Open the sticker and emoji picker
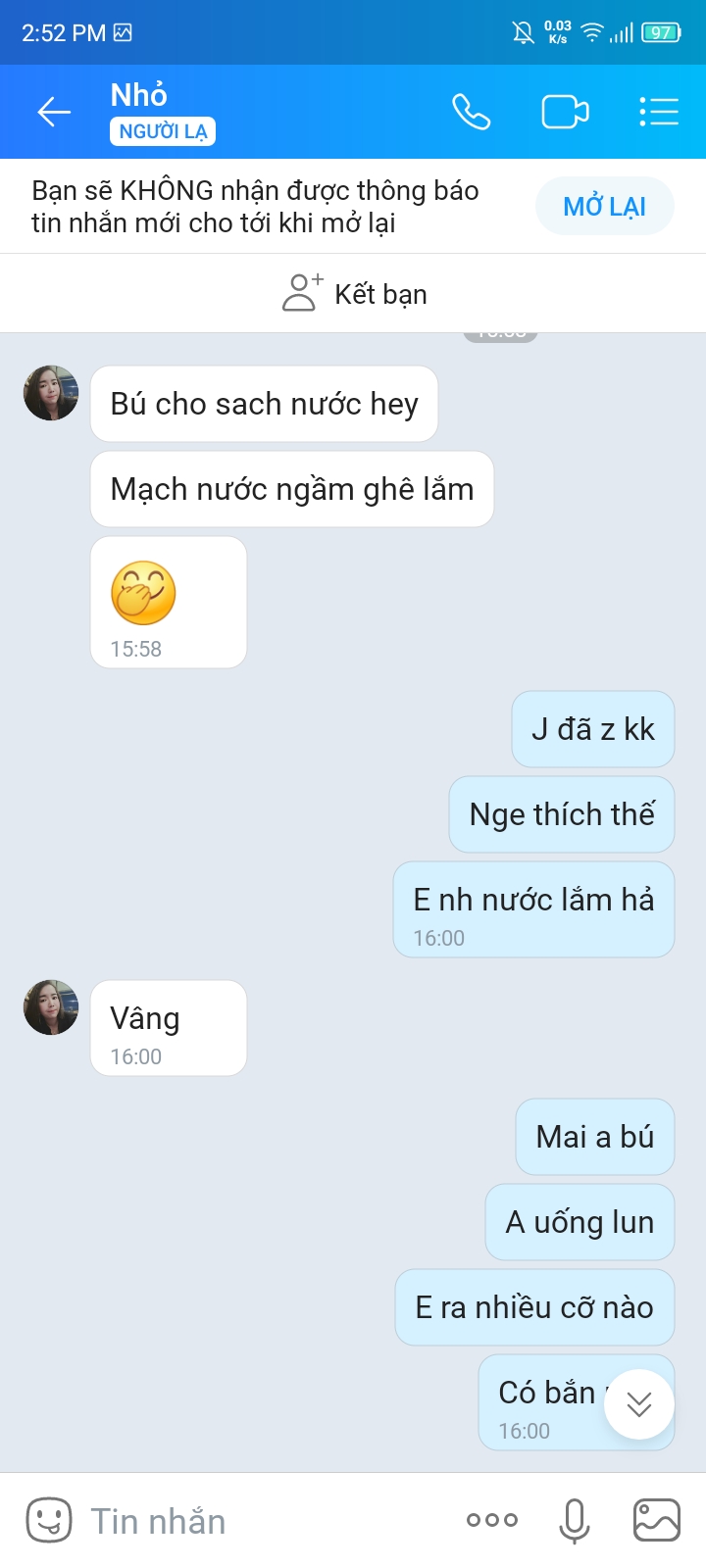The image size is (706, 1568). pos(48,1520)
